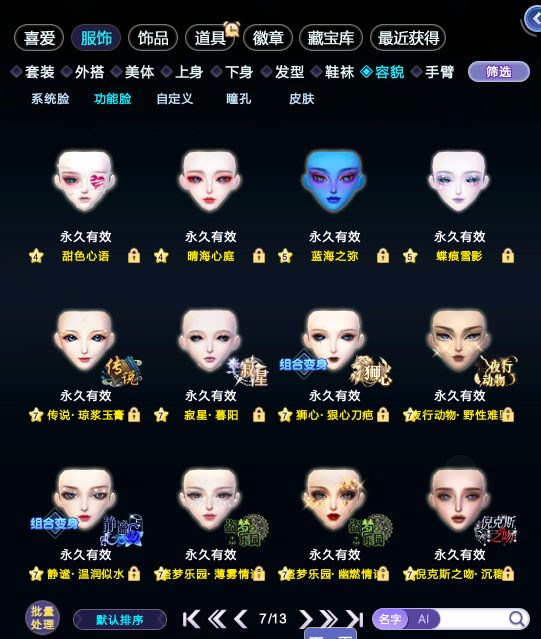Tap the search magnifier icon

[x=517, y=619]
